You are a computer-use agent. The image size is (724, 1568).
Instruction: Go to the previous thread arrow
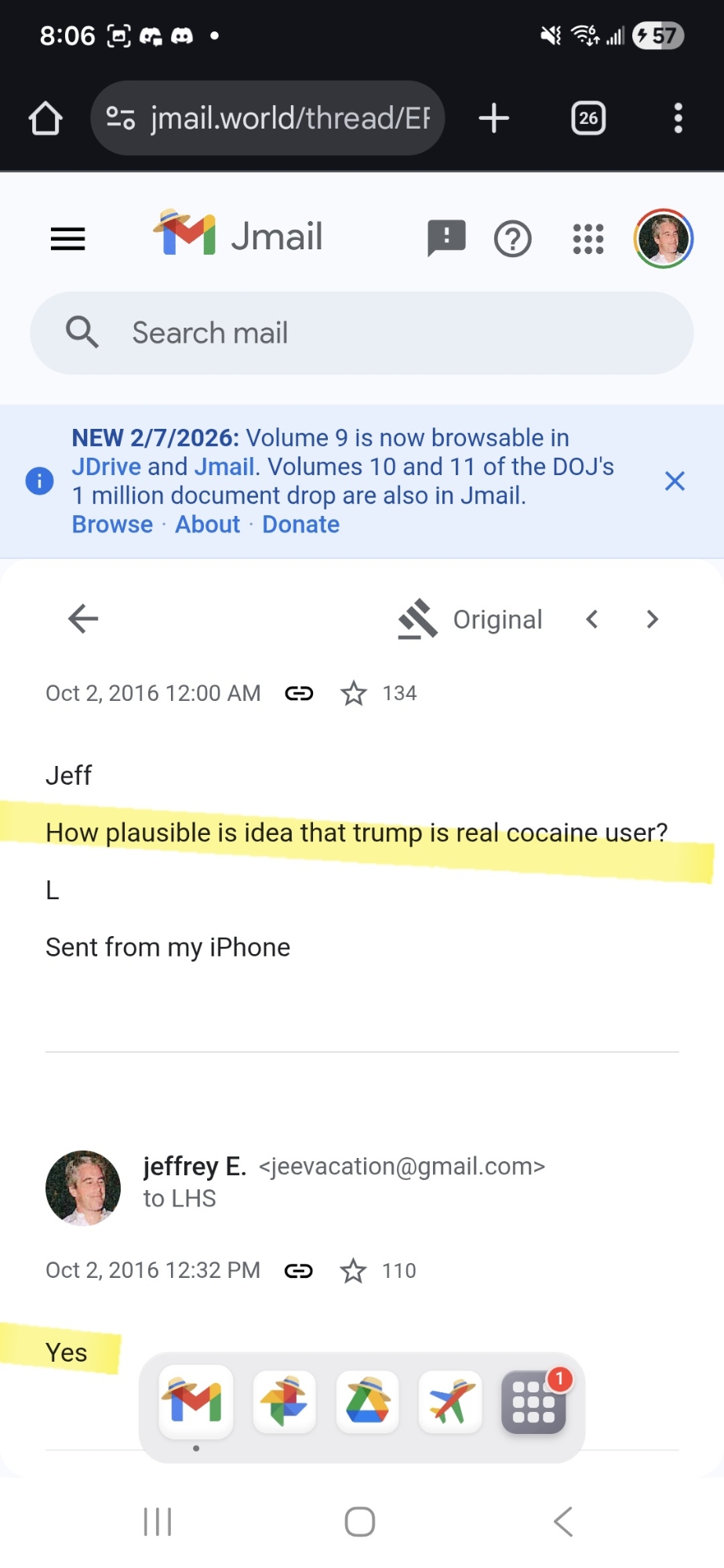(592, 619)
